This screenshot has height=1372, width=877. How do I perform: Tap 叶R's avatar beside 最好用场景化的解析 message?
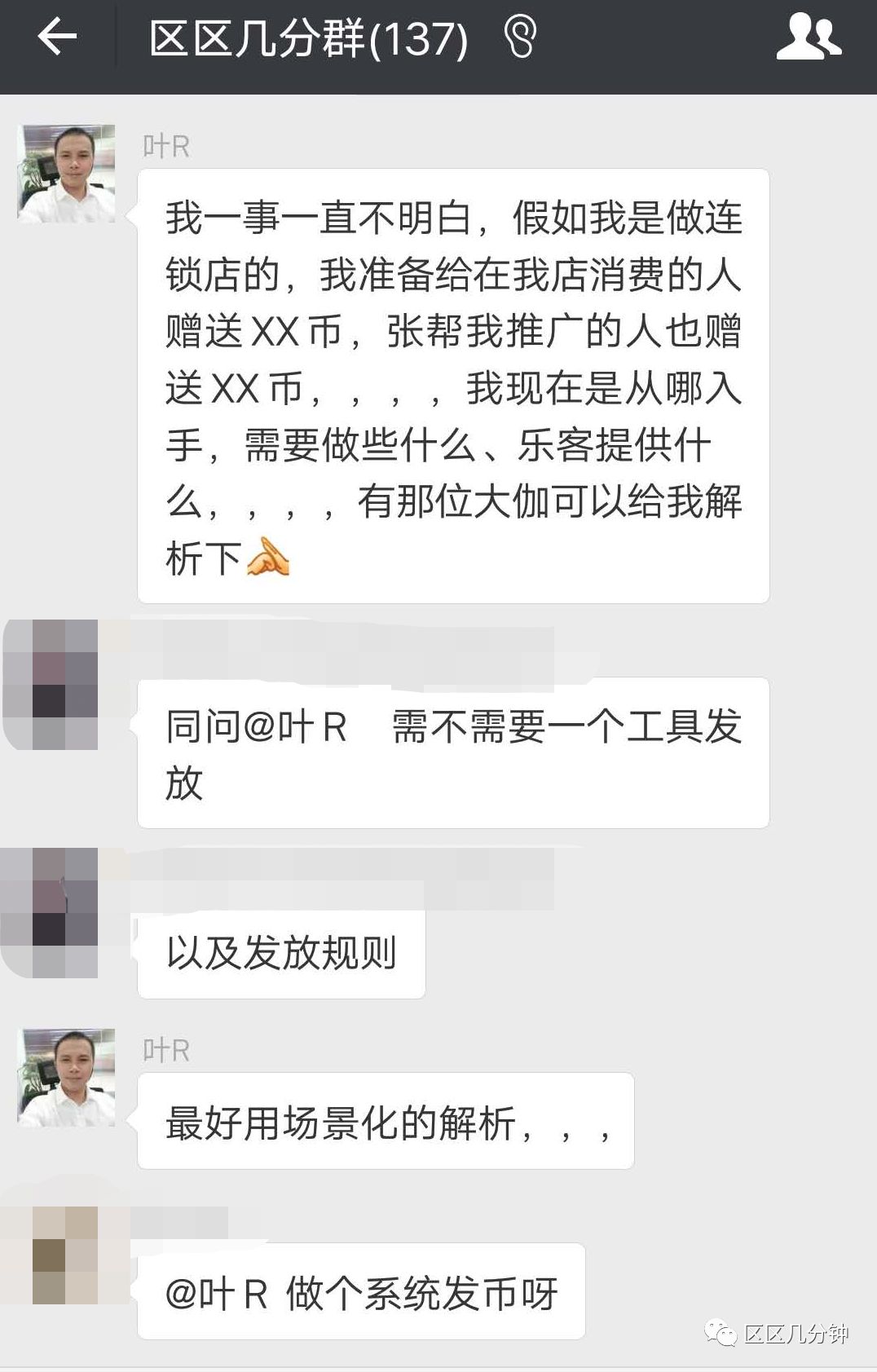pyautogui.click(x=66, y=1078)
